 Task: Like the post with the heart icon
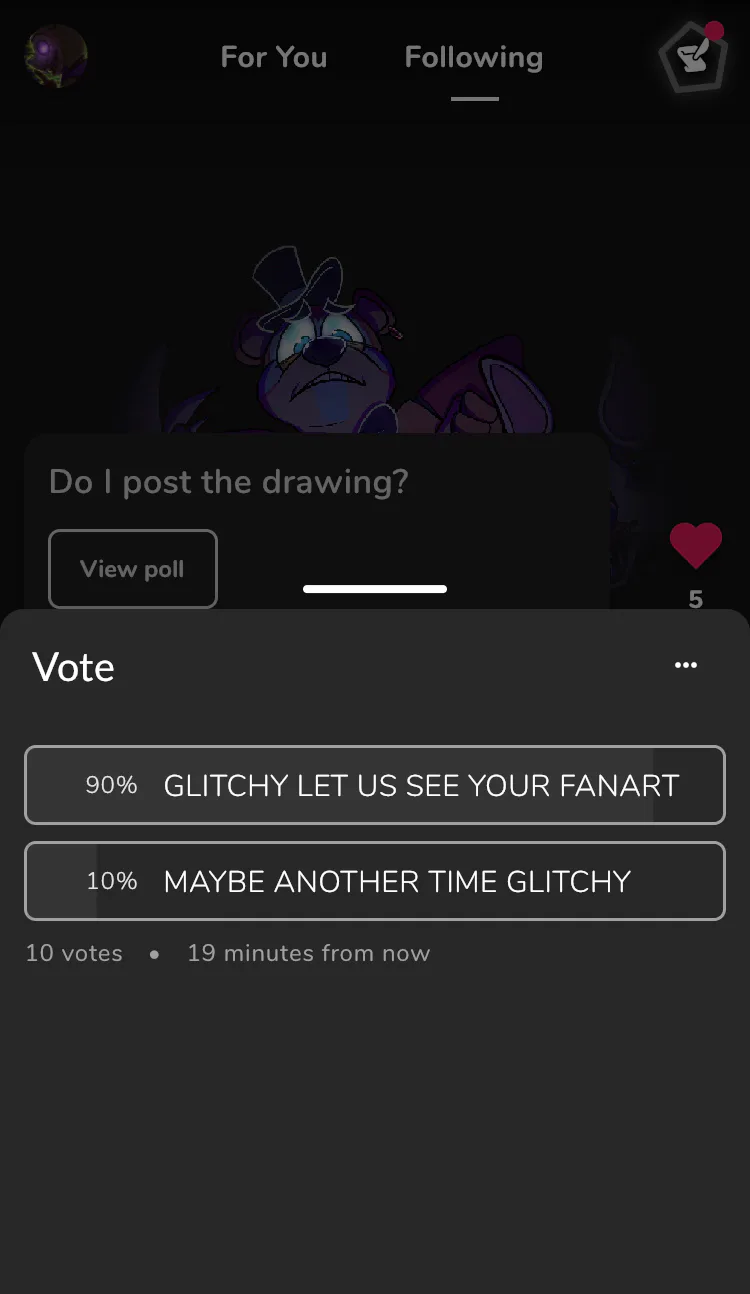[695, 547]
